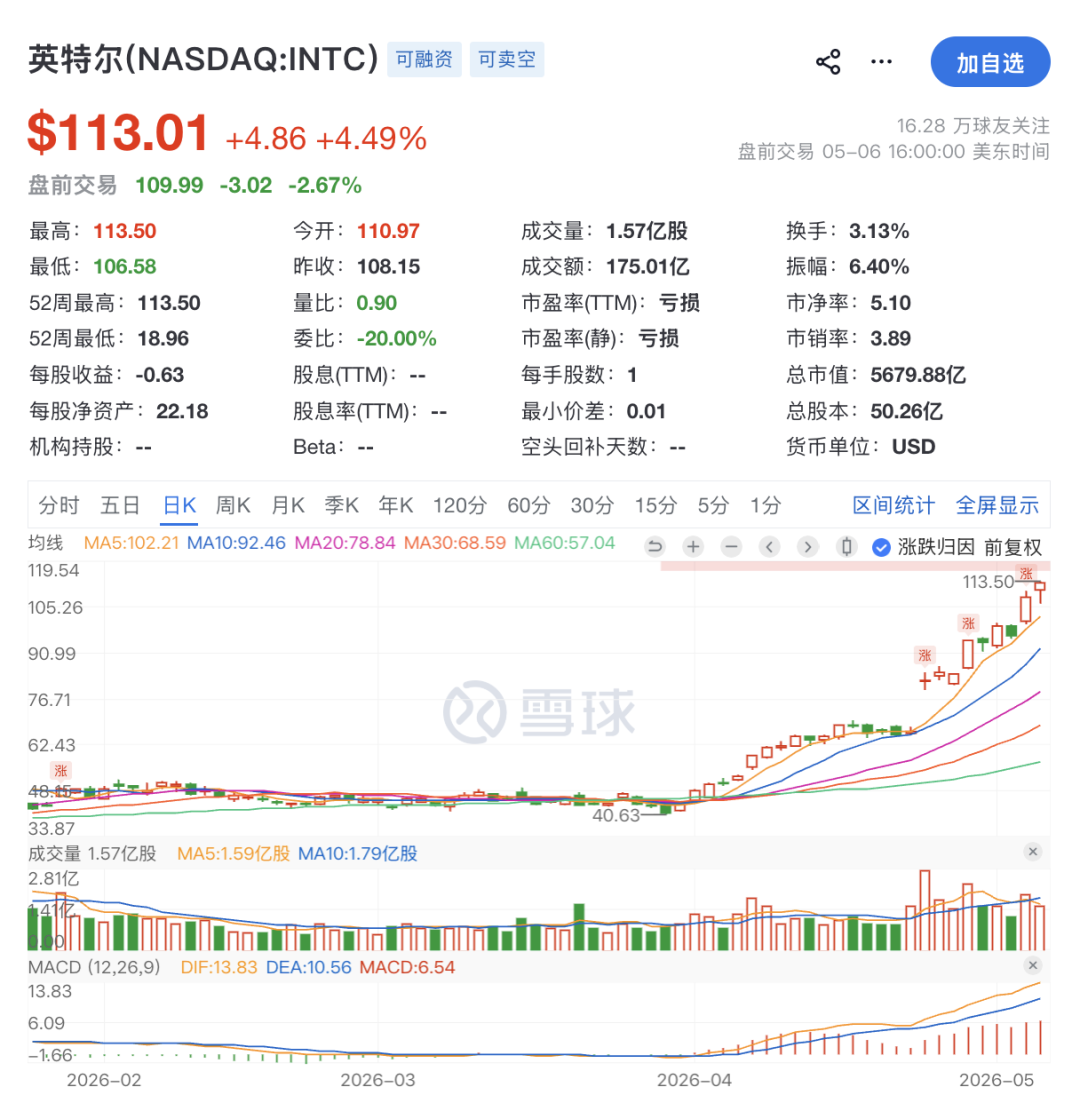Select the 五日 chart tab
Viewport: 1080px width, 1103px height.
coord(120,505)
